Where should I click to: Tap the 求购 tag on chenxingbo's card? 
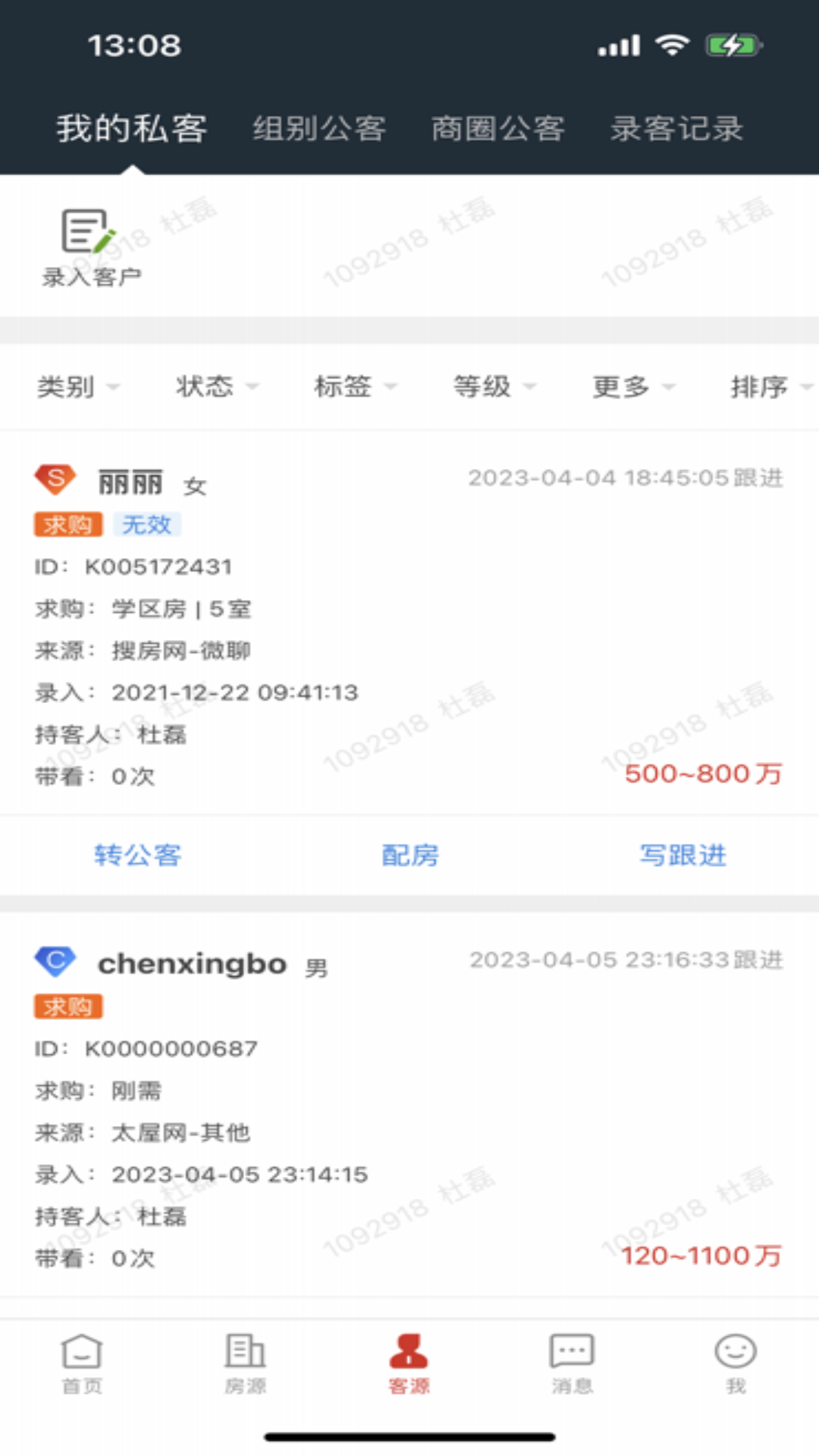[68, 1007]
